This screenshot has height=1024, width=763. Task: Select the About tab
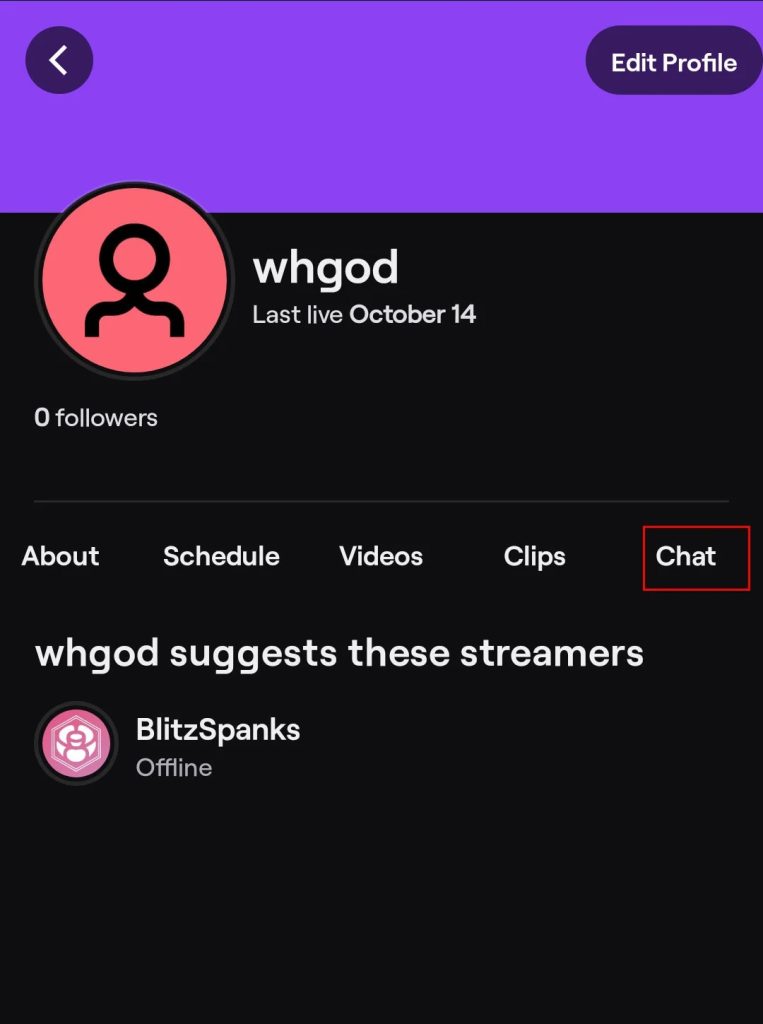[59, 557]
